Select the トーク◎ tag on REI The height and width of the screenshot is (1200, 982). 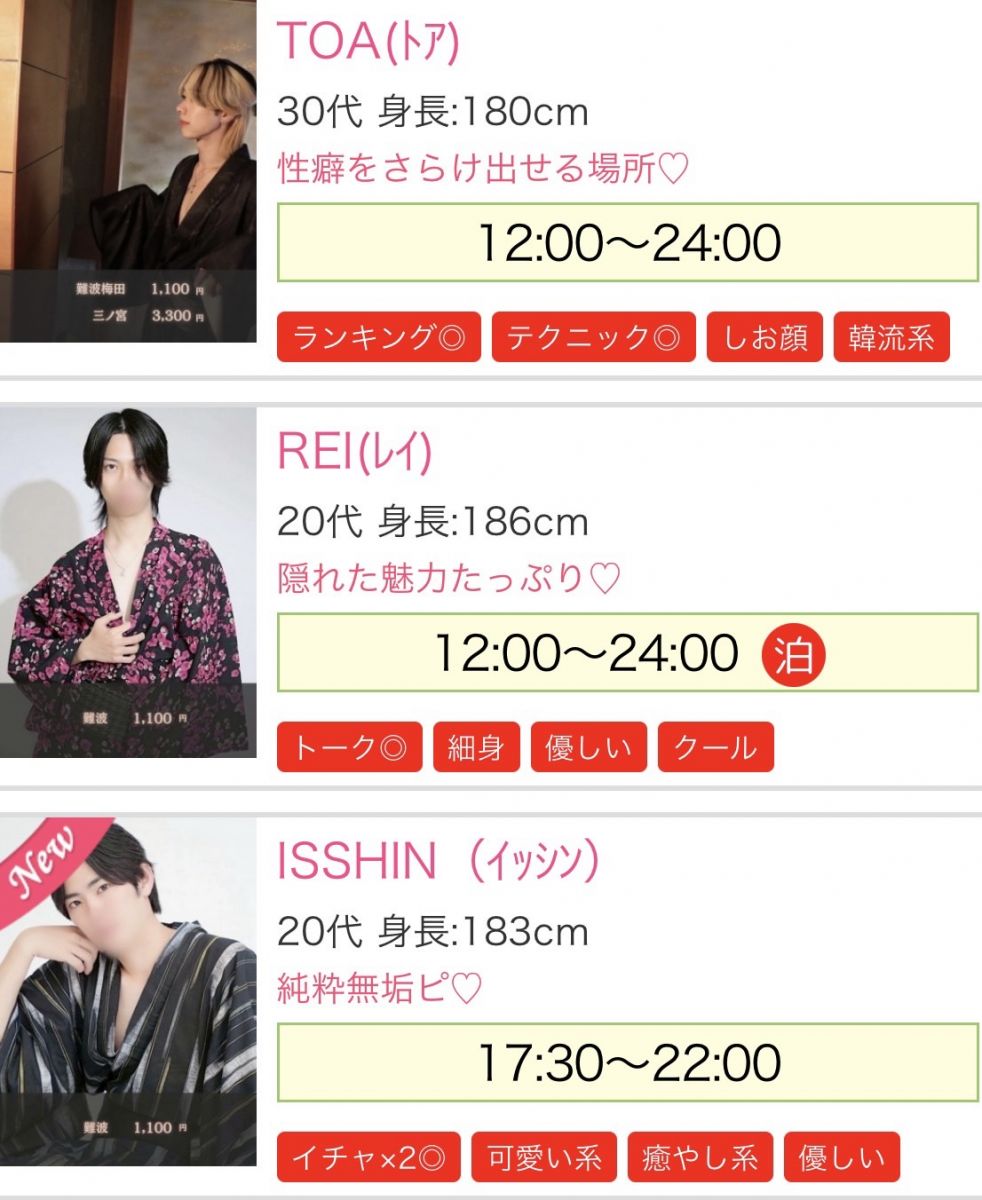(x=350, y=747)
